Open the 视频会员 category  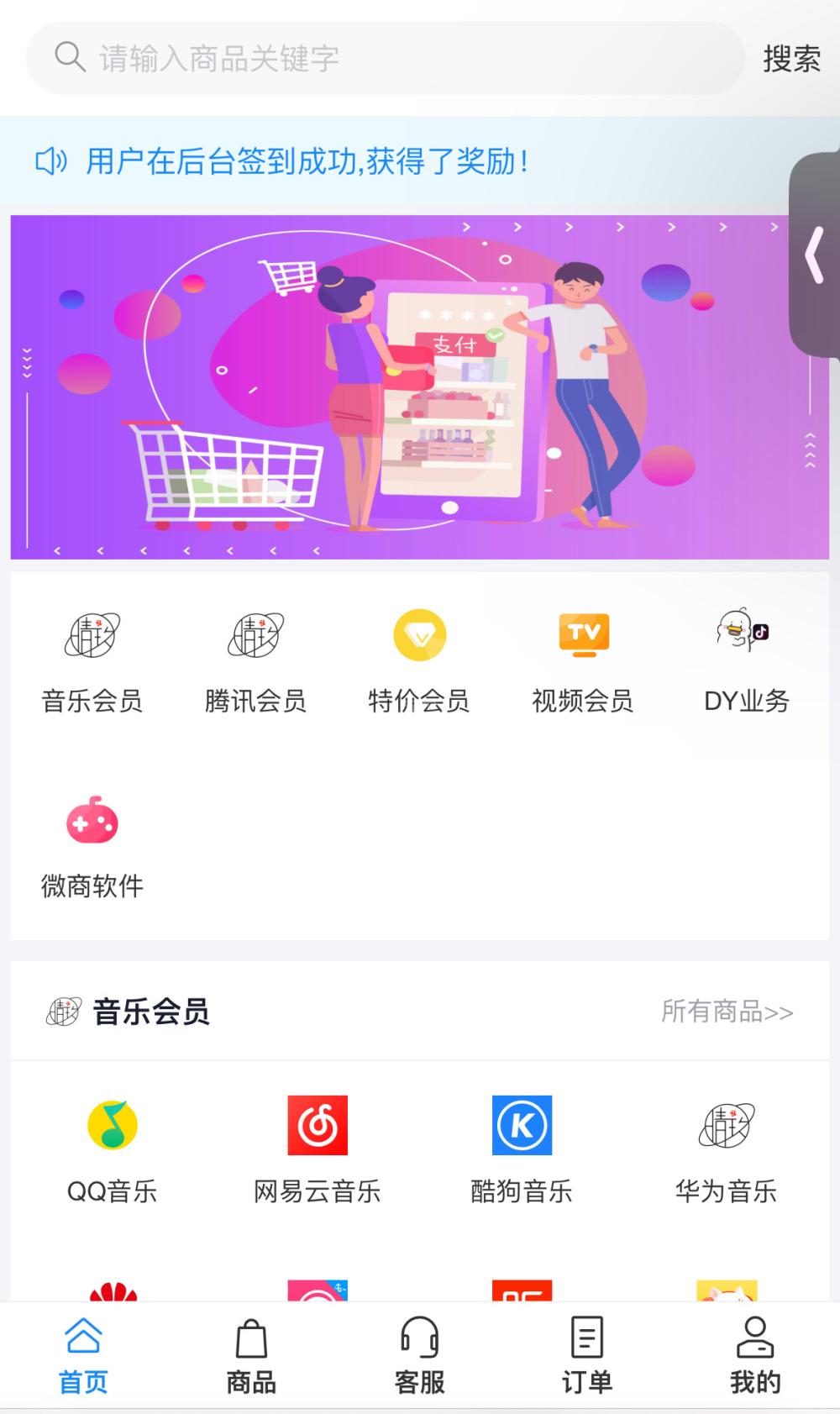click(x=583, y=661)
